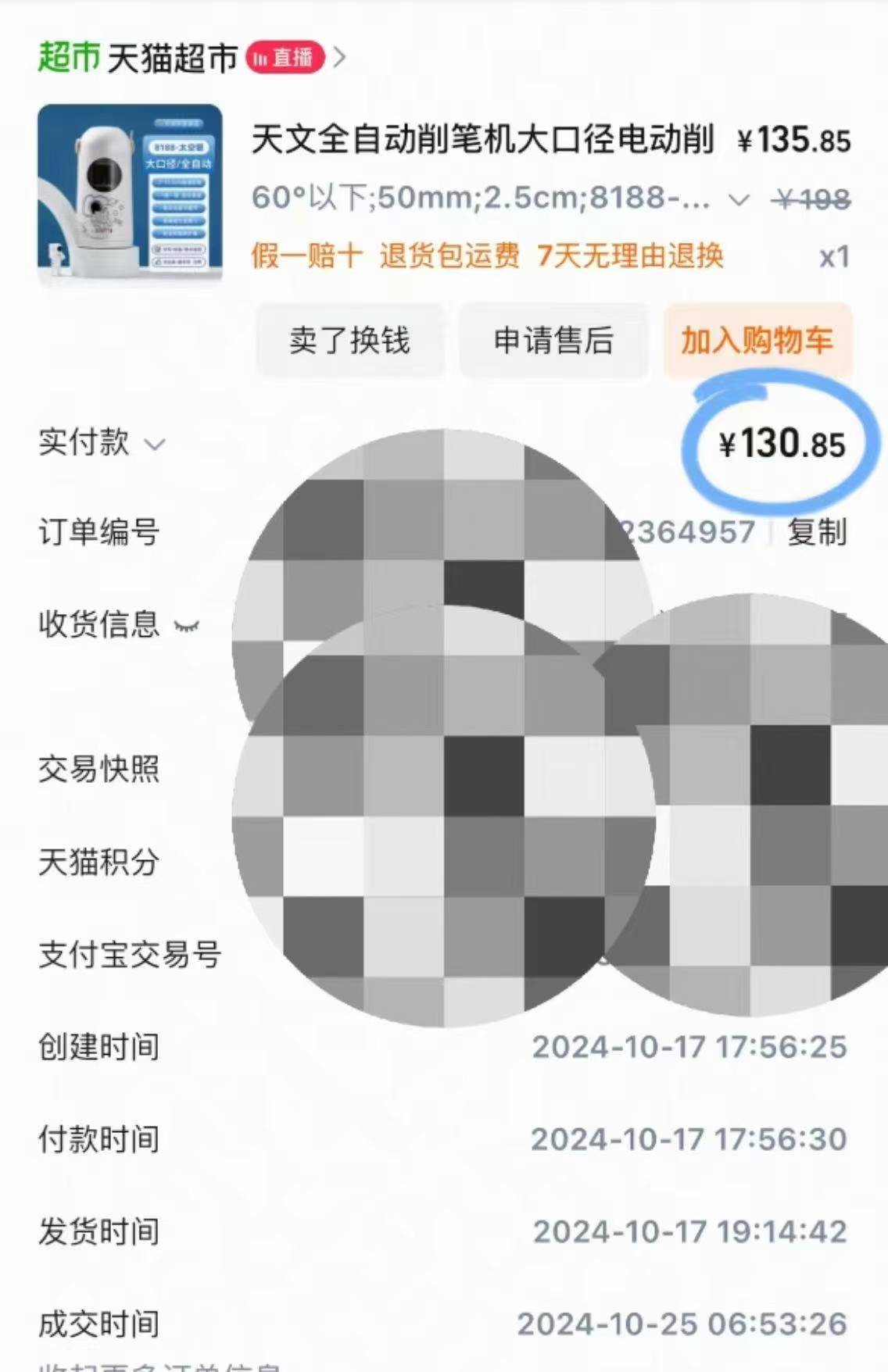Open the 直播 live streaming badge
888x1372 pixels.
tap(286, 58)
